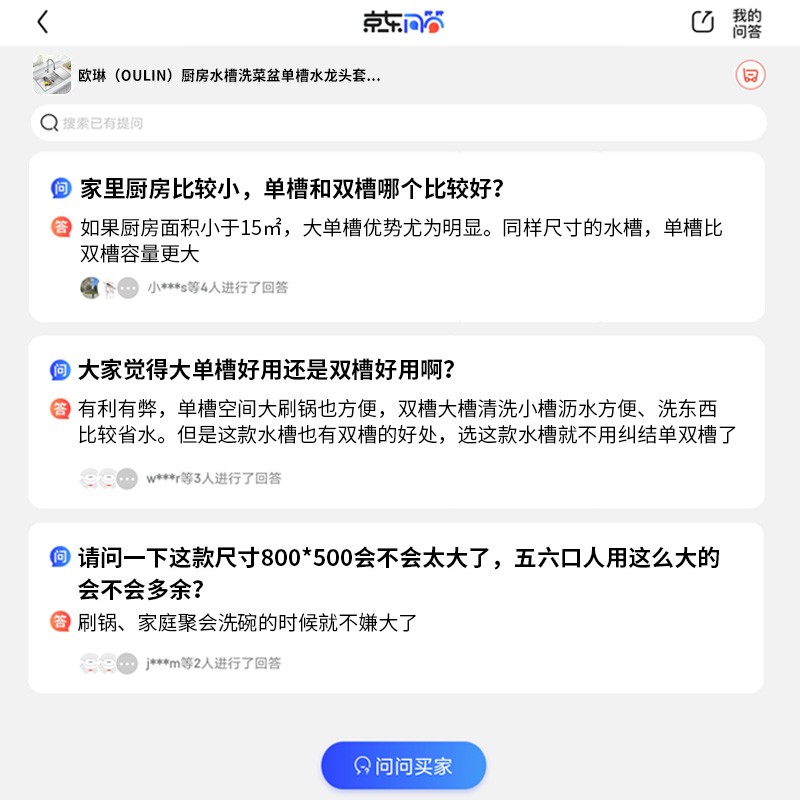Open the question 大单槽好用还是双槽好用
The image size is (800, 800).
(x=267, y=370)
